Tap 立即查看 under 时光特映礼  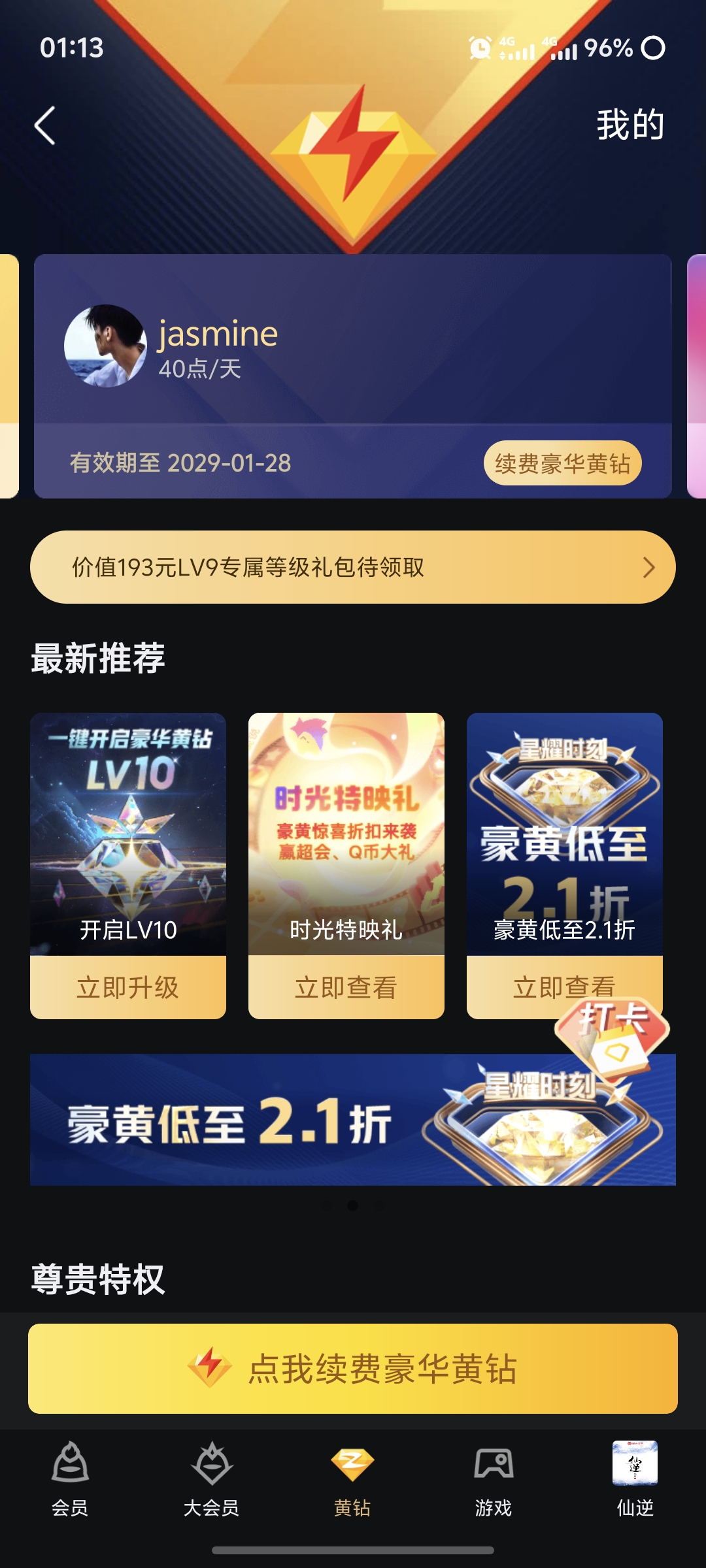pos(346,987)
